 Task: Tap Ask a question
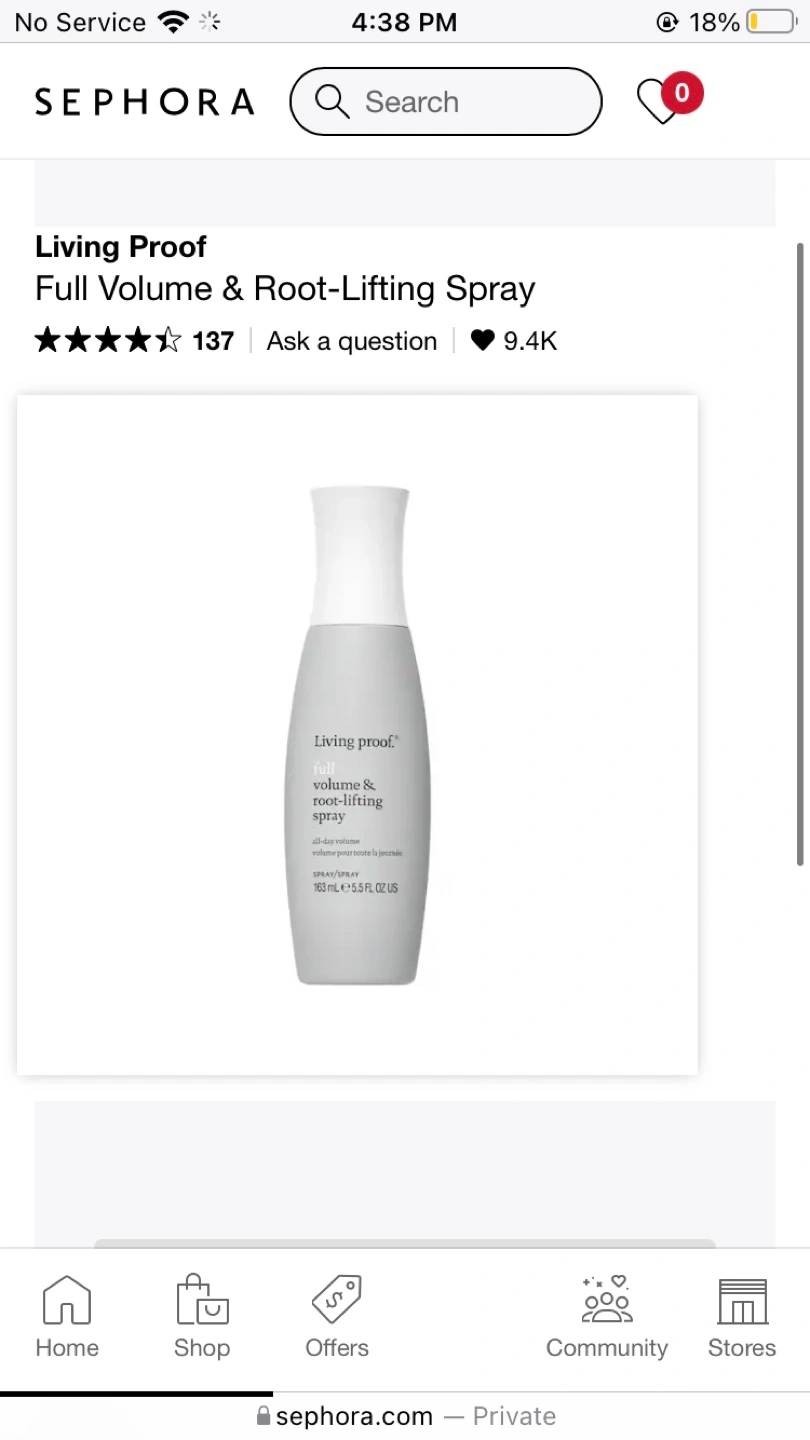(x=352, y=341)
